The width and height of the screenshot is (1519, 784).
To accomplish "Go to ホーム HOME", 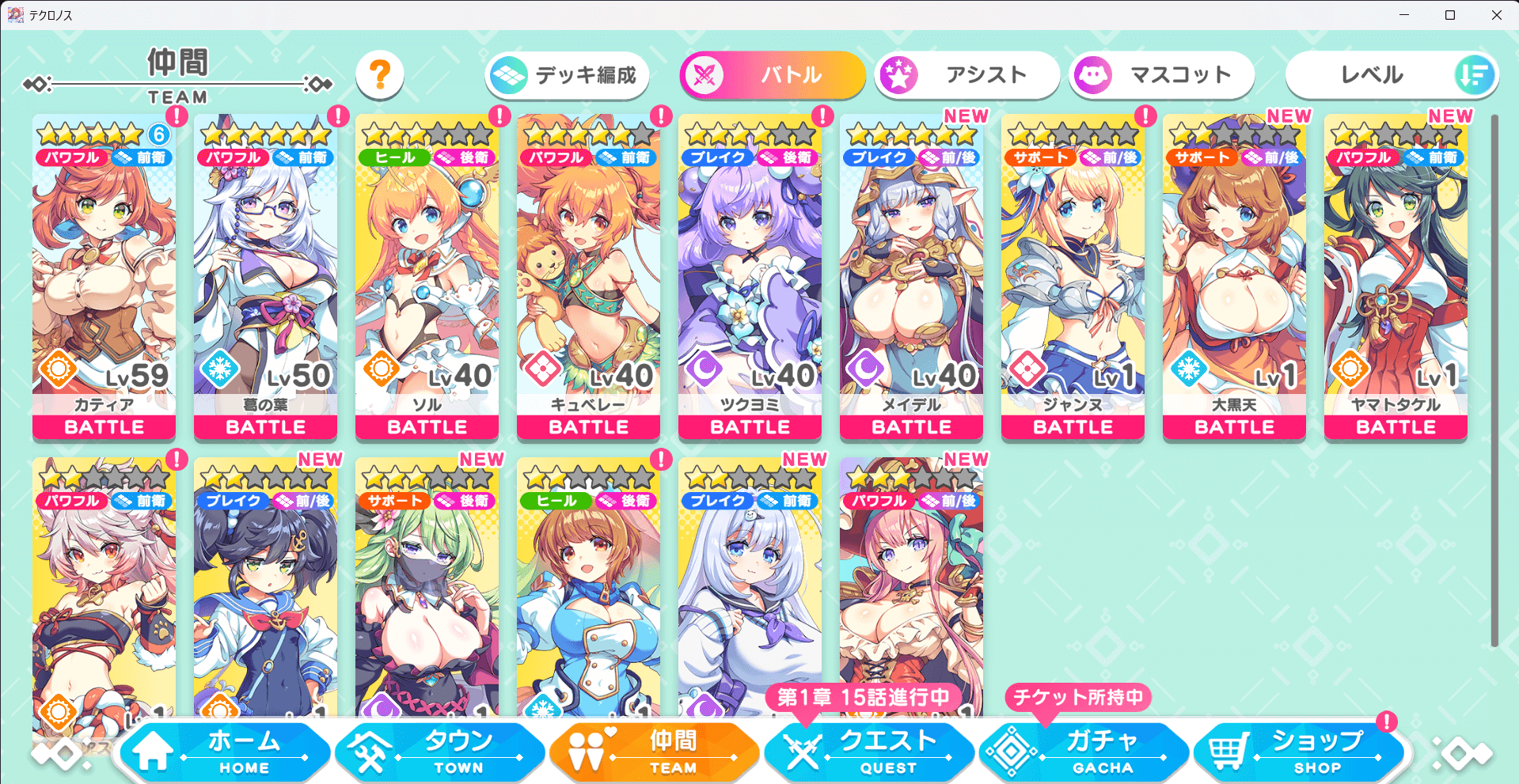I will 224,751.
